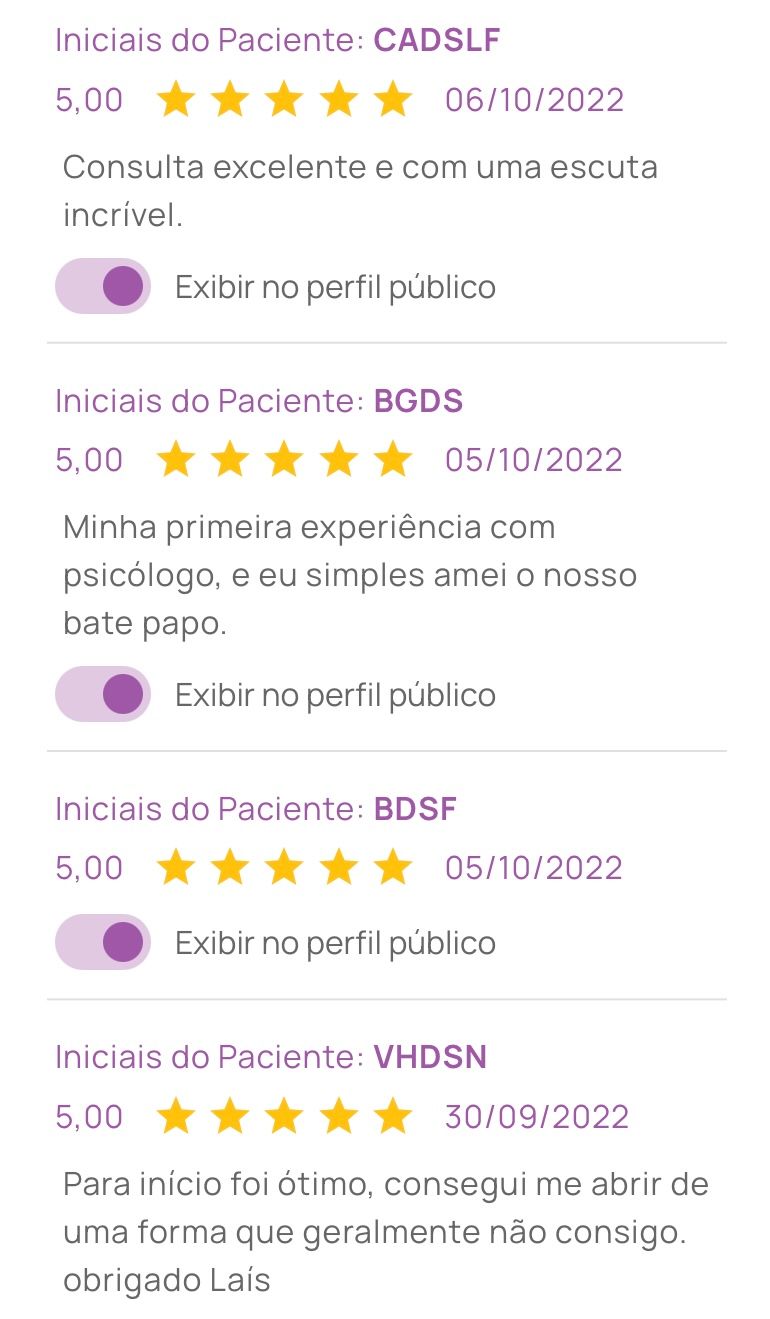This screenshot has height=1319, width=770.
Task: Disable public profile display for CADSLF's review
Action: 103,286
